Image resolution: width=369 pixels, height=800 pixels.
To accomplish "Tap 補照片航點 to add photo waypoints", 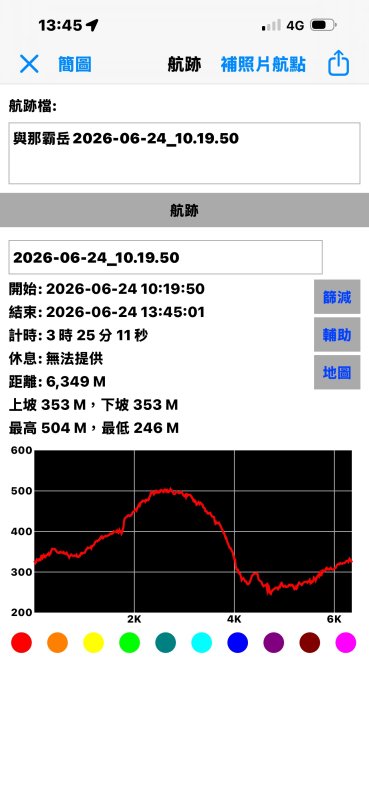I will click(263, 65).
